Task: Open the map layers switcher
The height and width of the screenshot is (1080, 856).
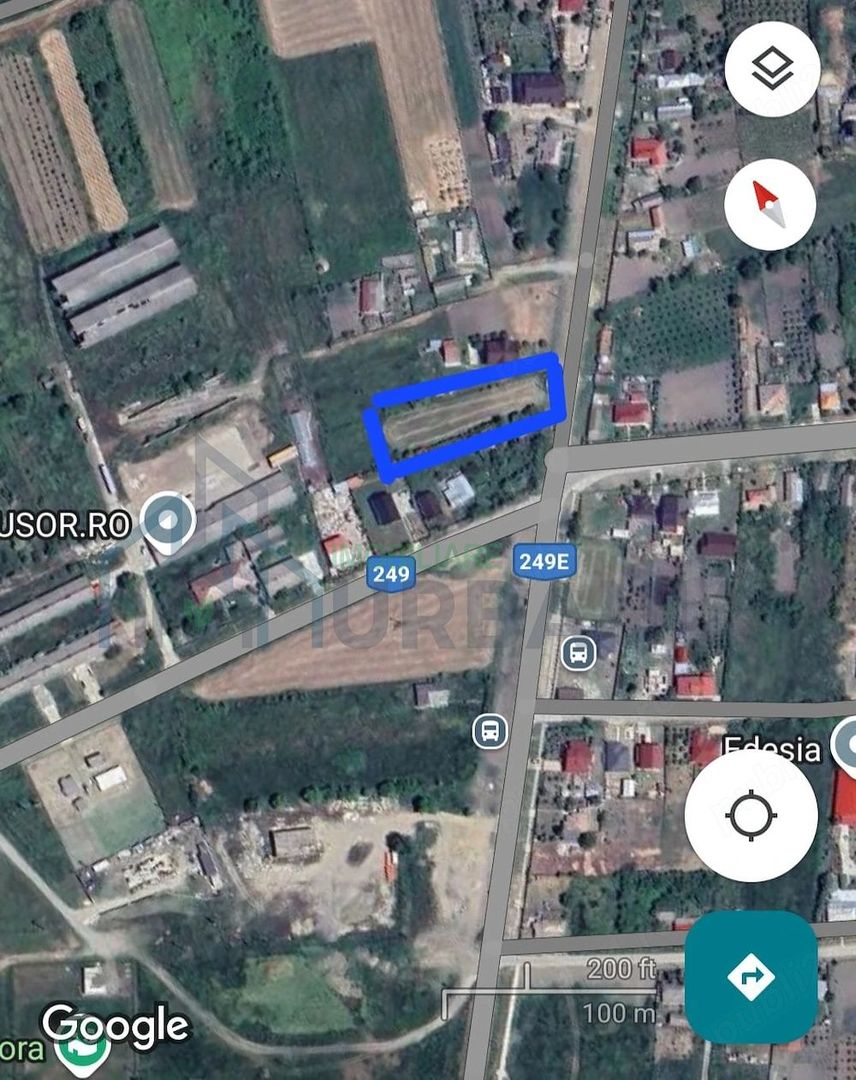Action: [x=773, y=68]
